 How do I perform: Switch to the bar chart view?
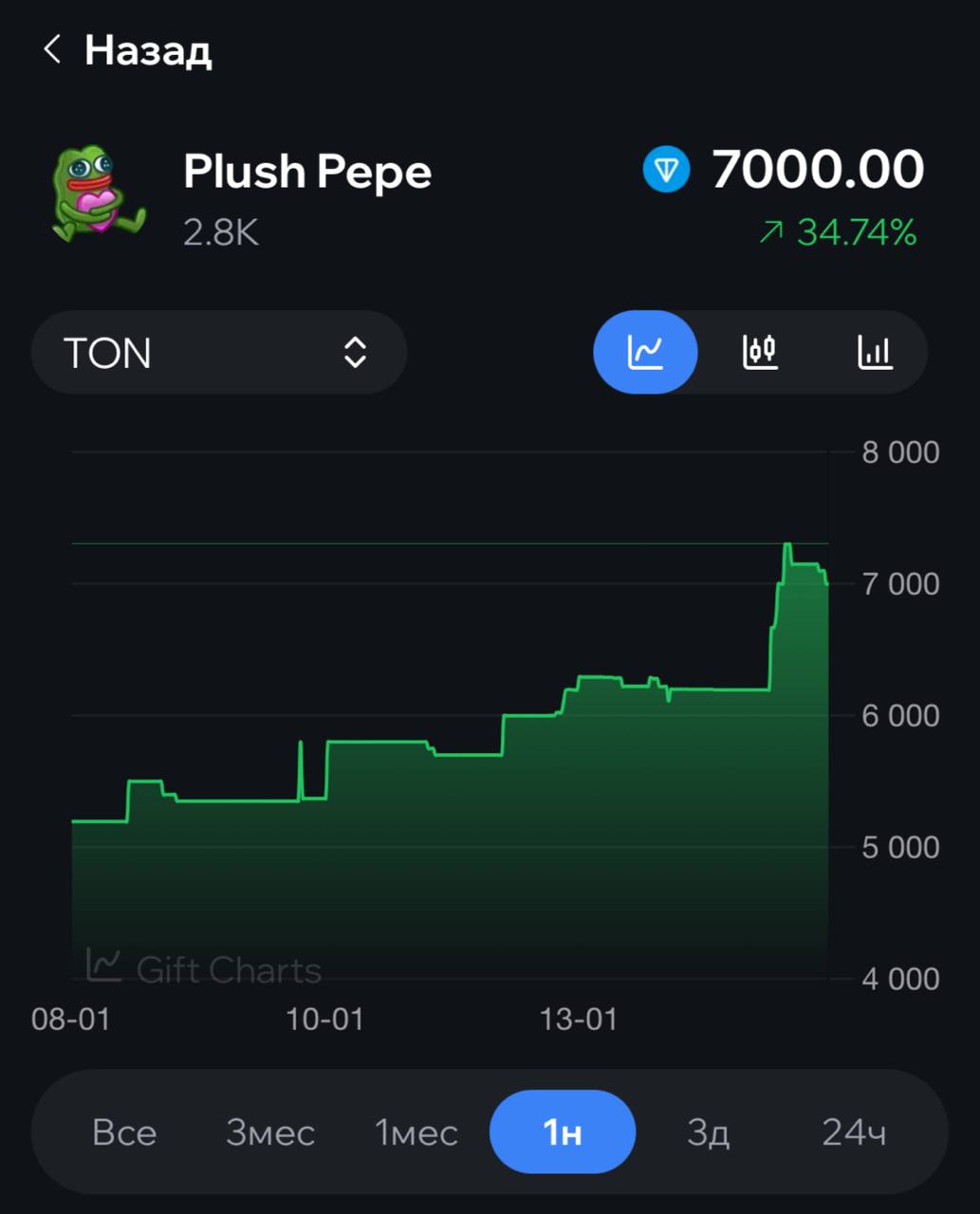pos(874,353)
